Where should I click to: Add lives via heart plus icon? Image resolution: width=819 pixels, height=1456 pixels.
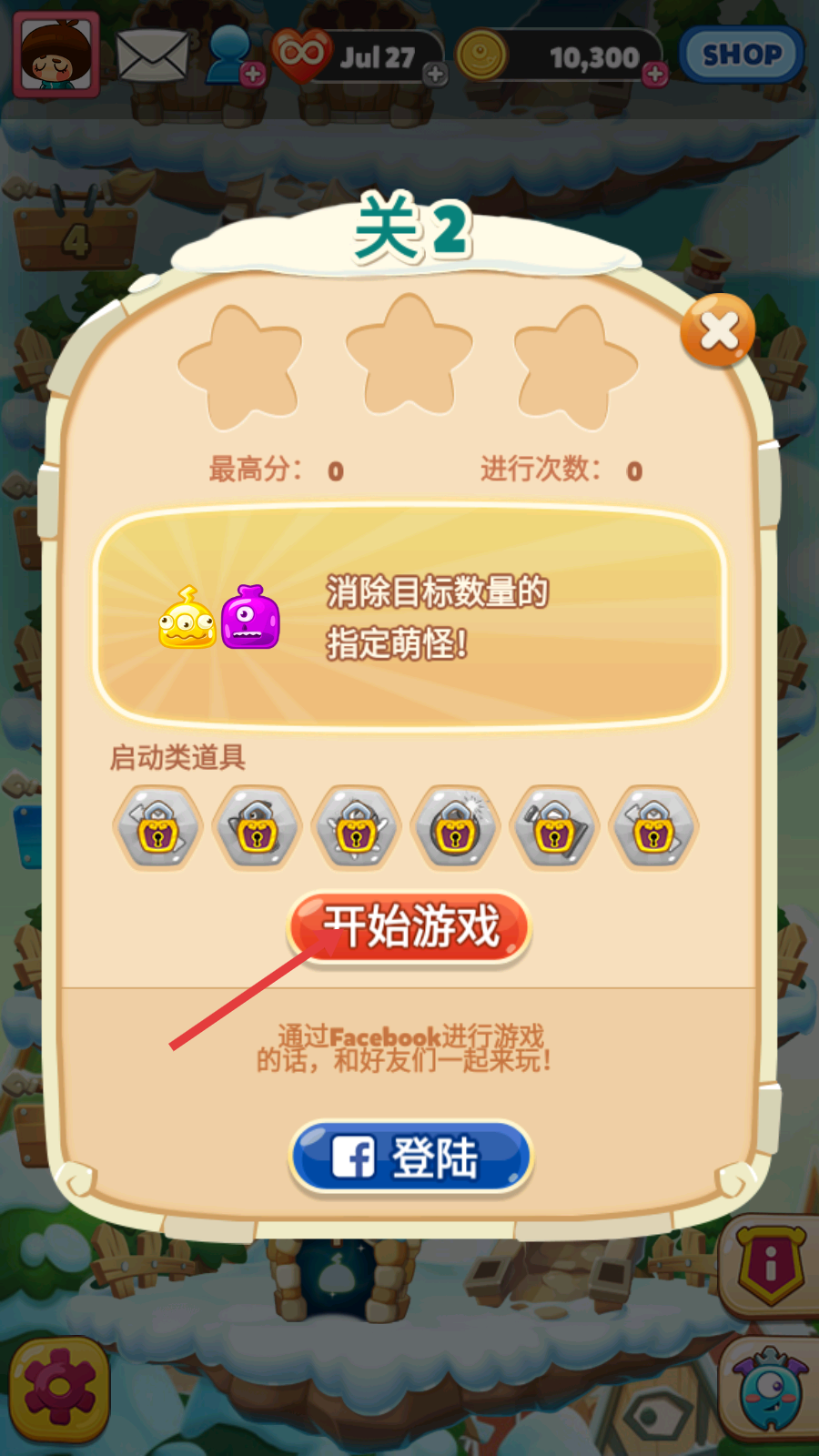click(x=435, y=75)
